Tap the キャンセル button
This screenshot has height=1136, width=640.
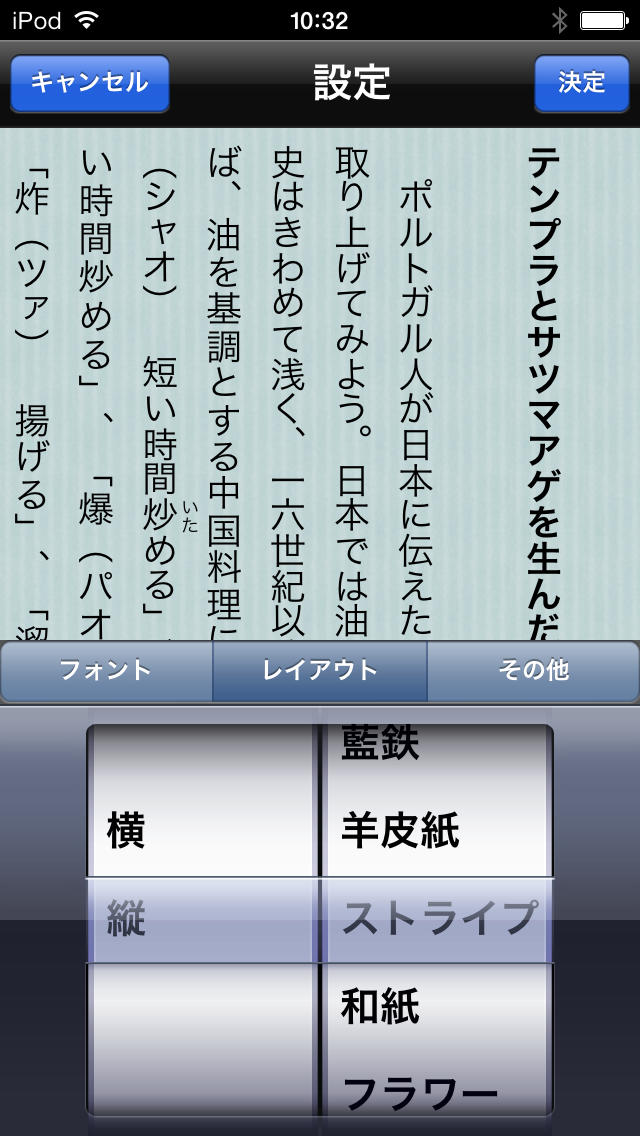pyautogui.click(x=89, y=83)
